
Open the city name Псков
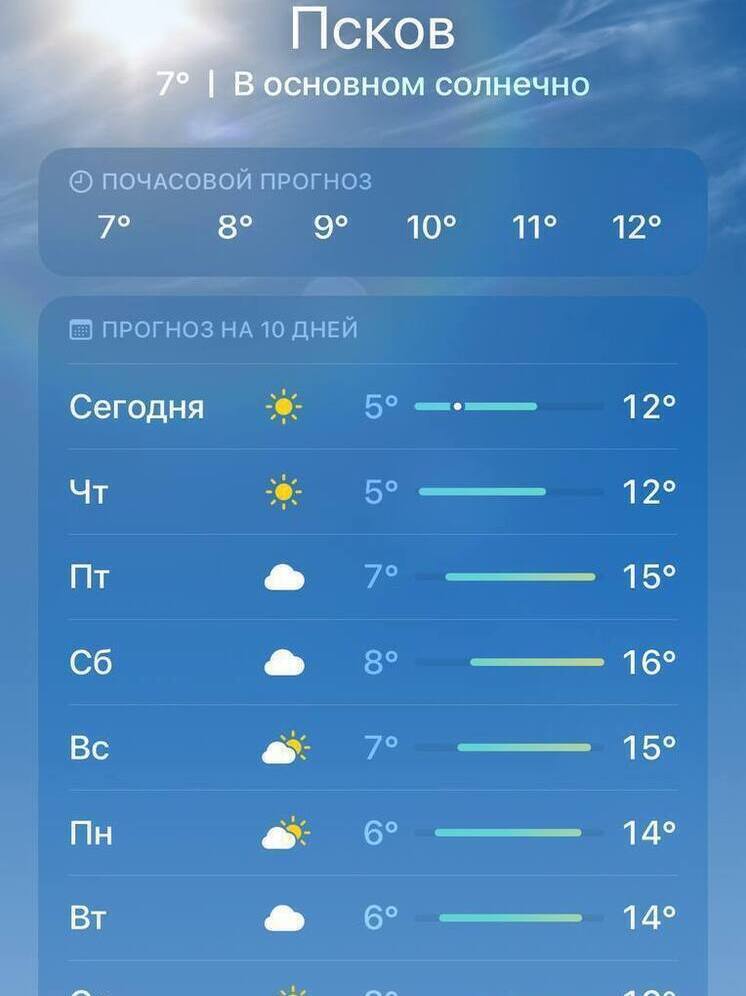point(373,28)
